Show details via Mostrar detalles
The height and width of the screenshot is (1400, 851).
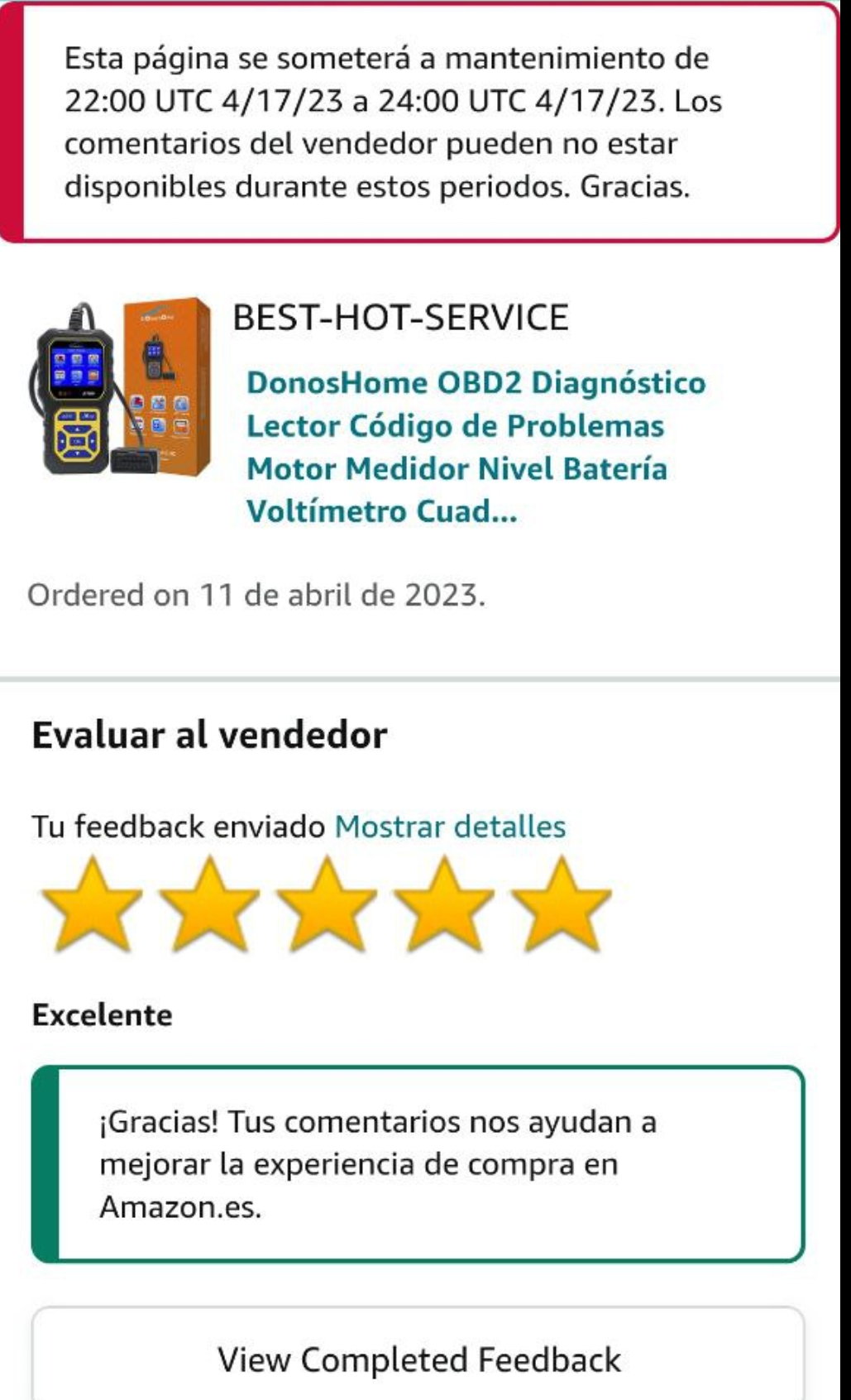coord(450,827)
